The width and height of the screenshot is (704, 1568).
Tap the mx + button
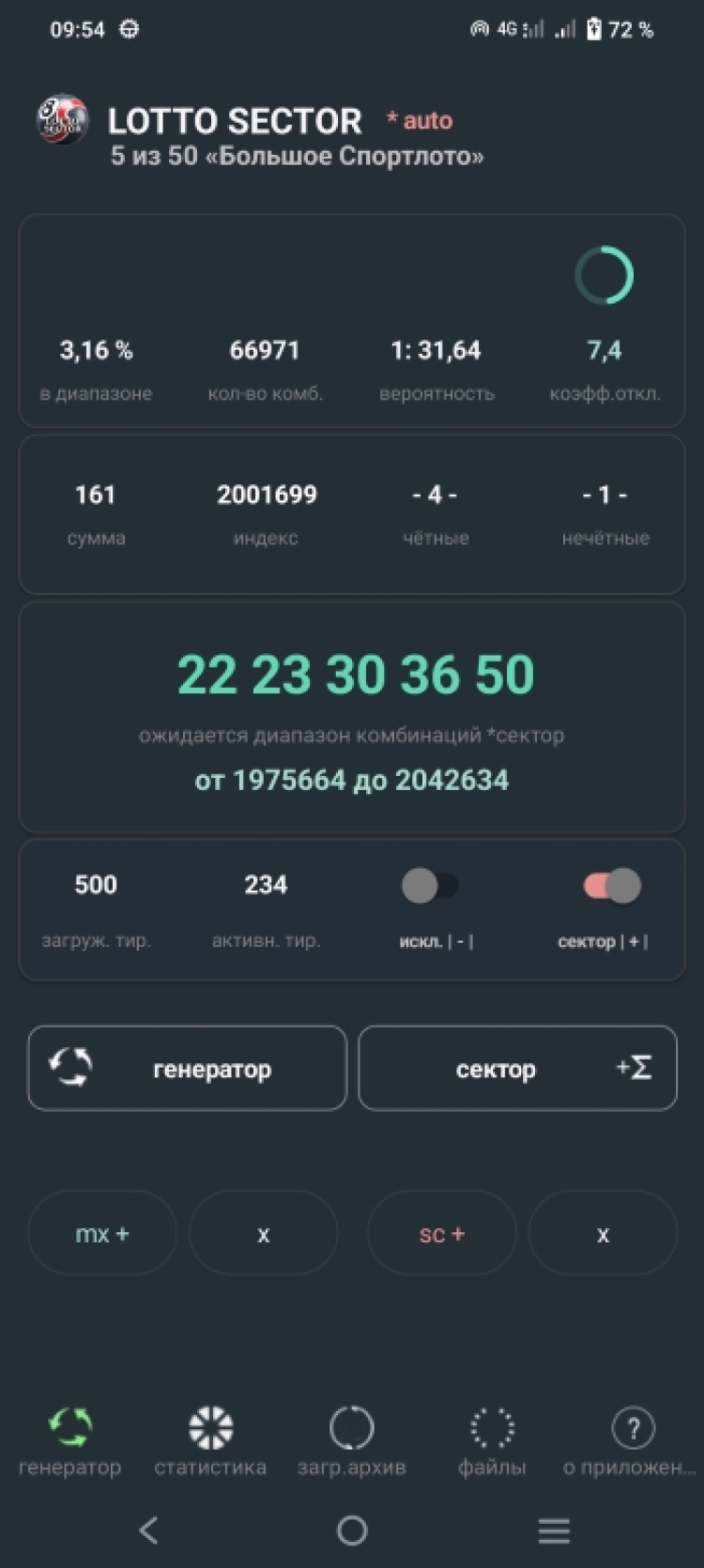point(102,1233)
